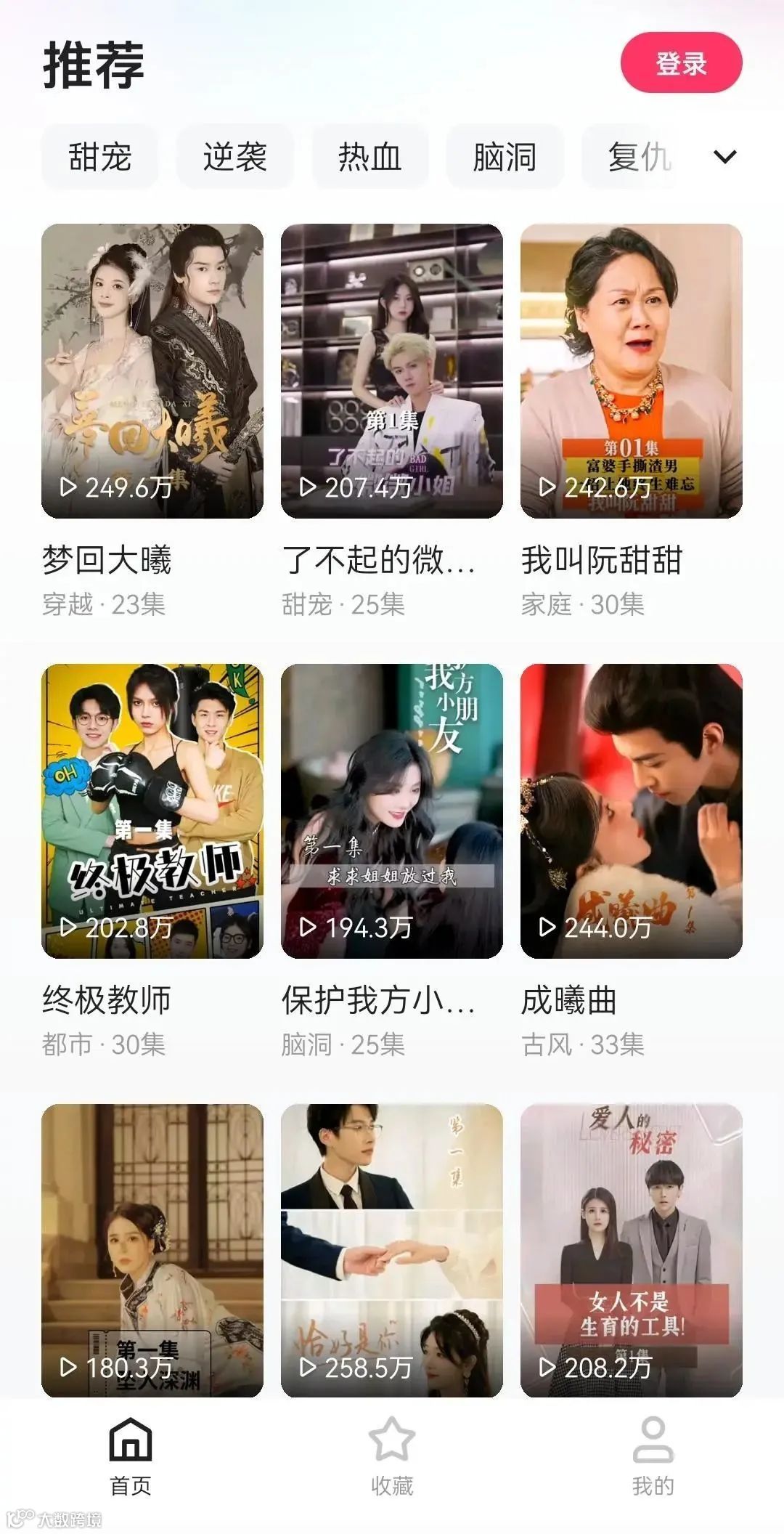Choose the 热血 genre chip
The image size is (784, 1534).
[370, 157]
